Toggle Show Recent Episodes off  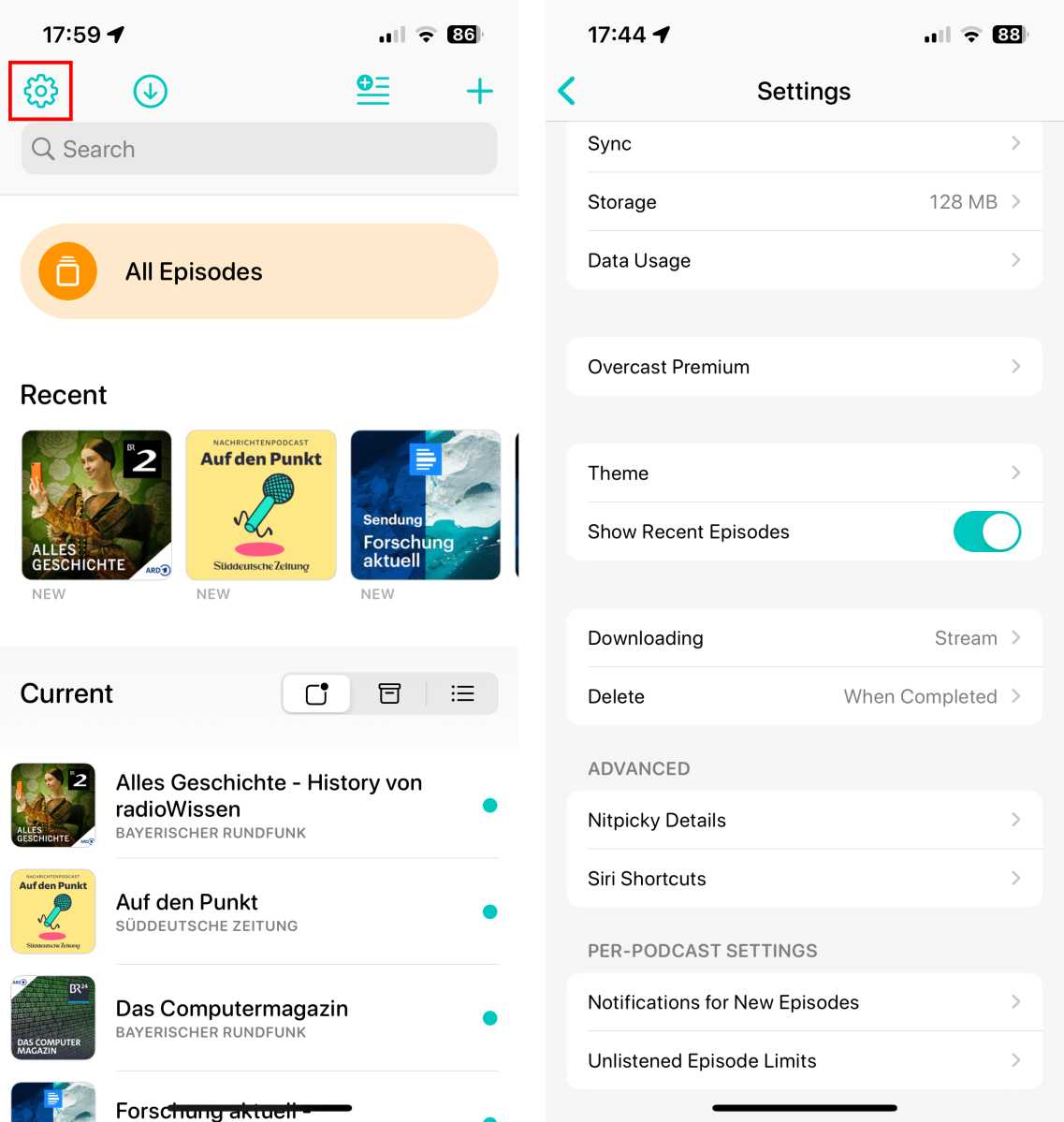pos(986,532)
